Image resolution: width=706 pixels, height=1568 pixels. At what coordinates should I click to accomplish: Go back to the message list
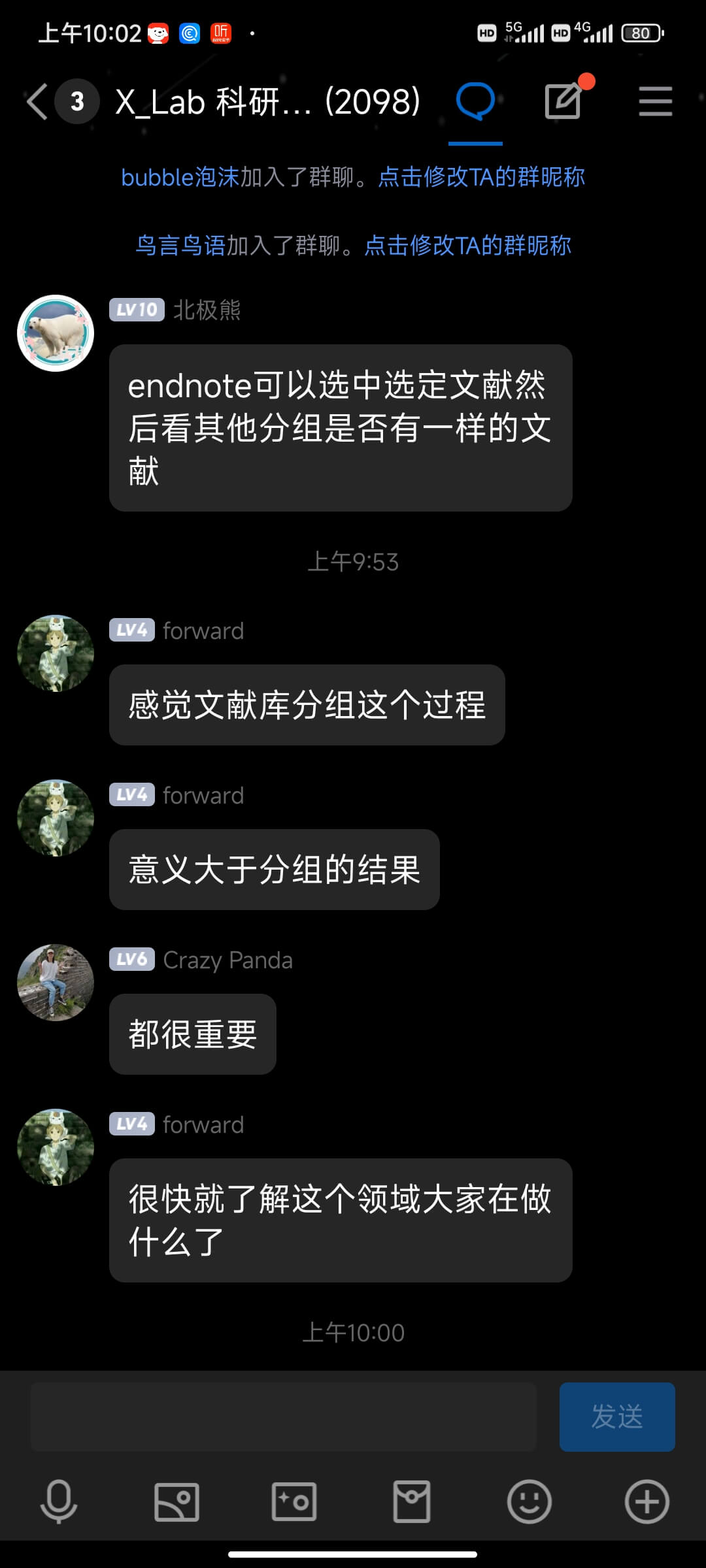38,101
